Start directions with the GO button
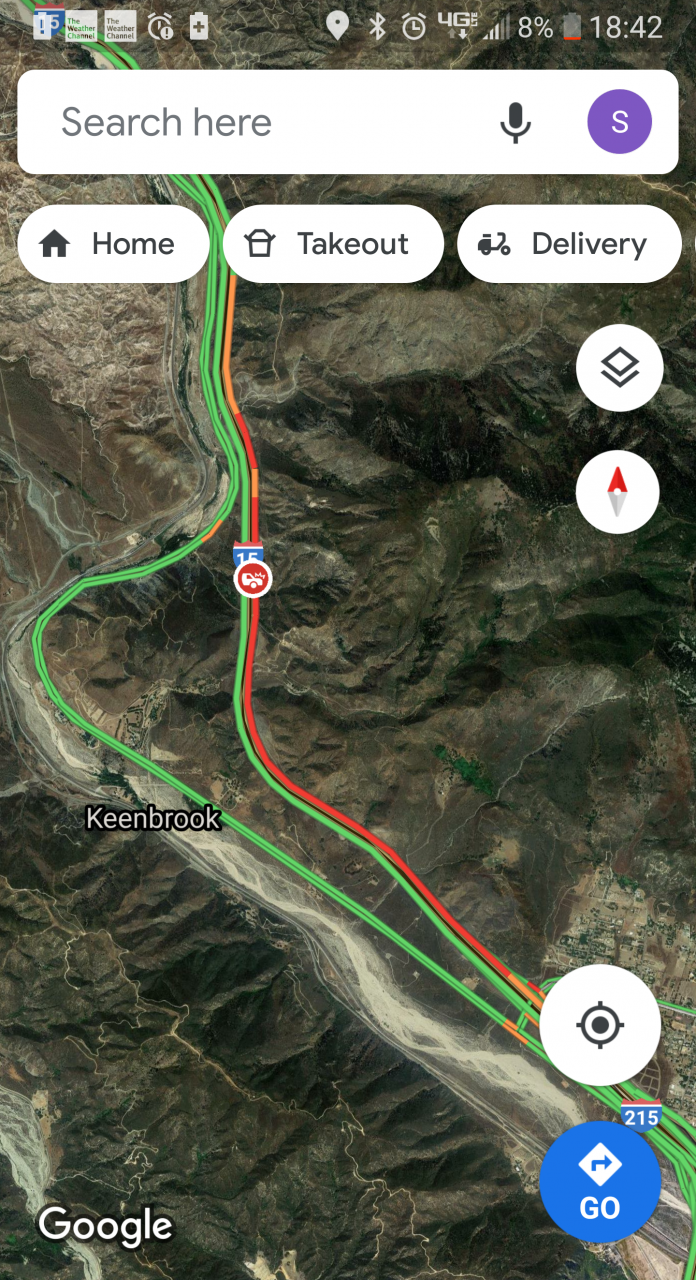Screen dimensions: 696x1280 600,1184
